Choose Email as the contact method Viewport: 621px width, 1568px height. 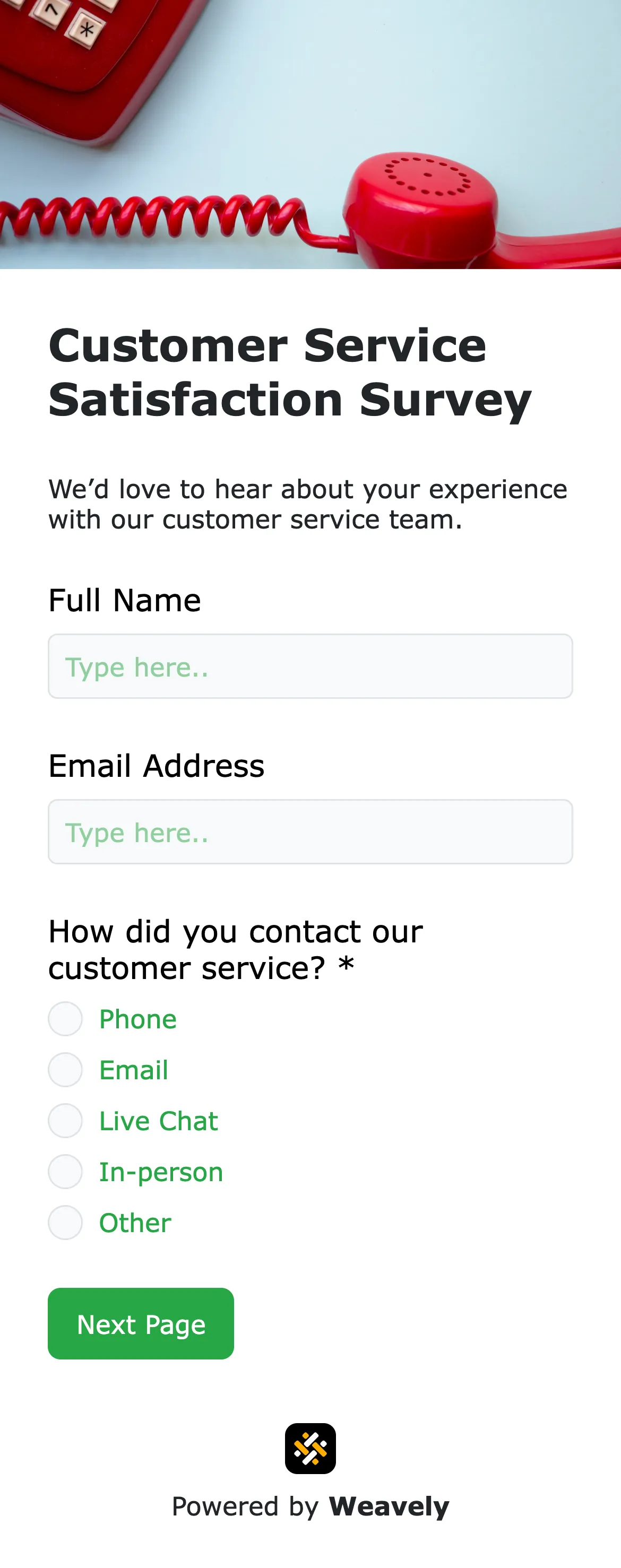[66, 1070]
